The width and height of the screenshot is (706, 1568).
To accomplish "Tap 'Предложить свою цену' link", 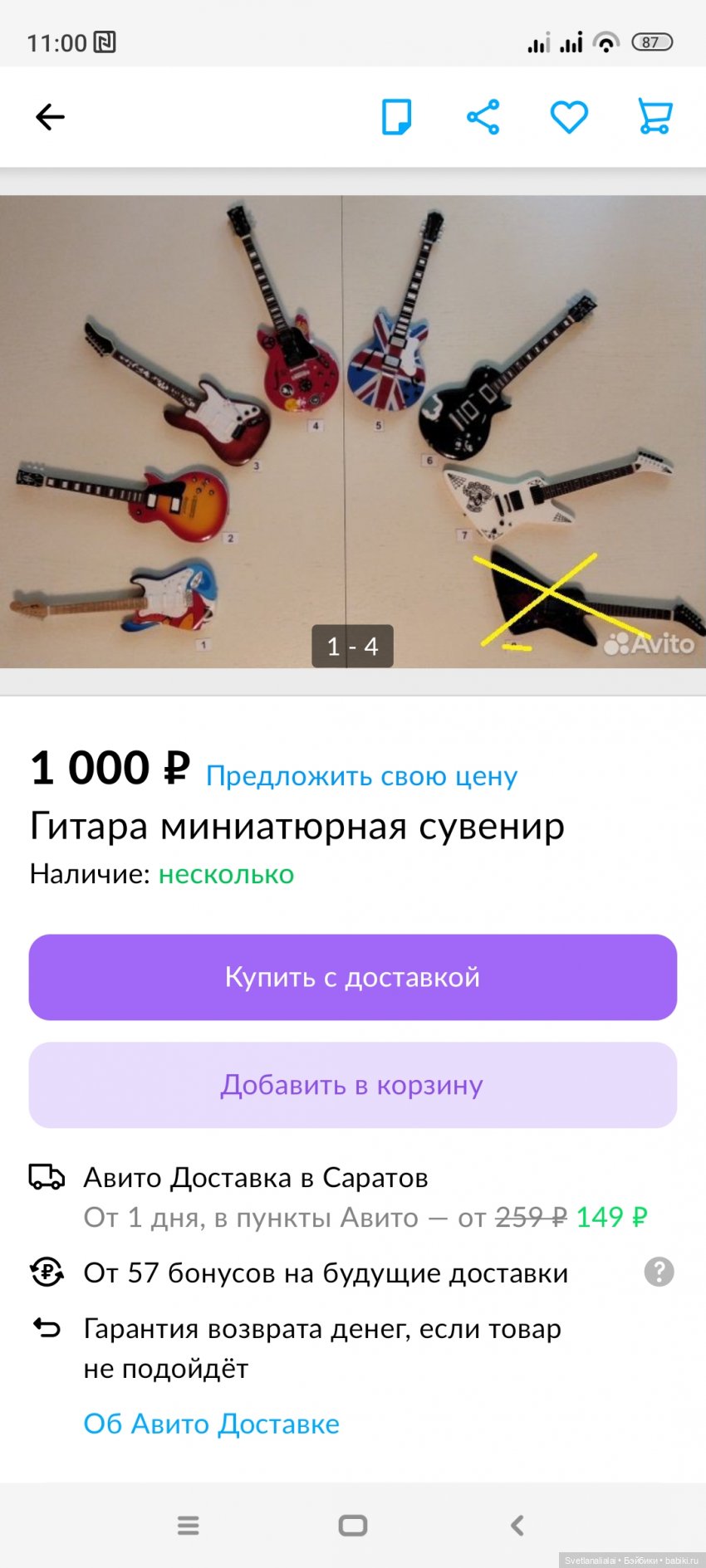I will tap(361, 775).
